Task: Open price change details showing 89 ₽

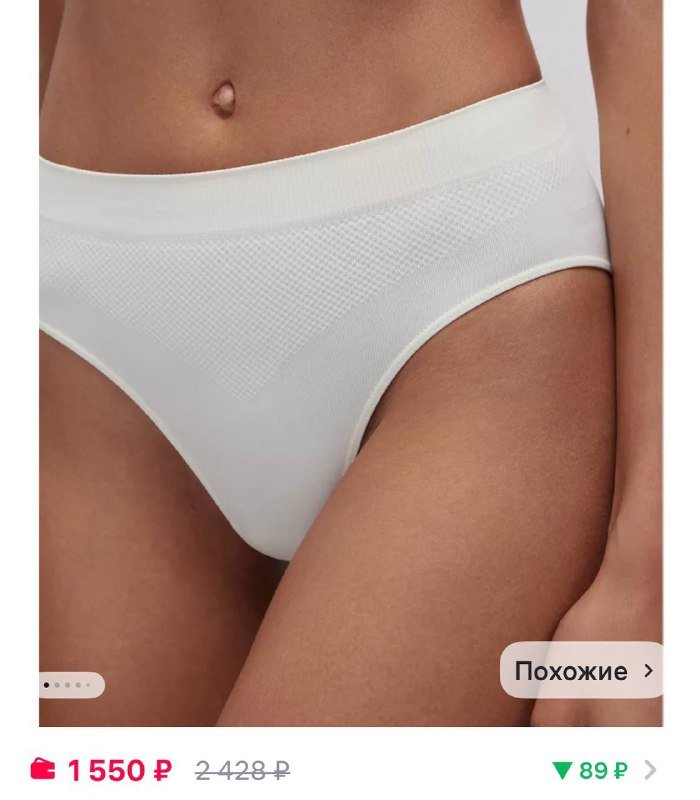Action: (x=603, y=770)
